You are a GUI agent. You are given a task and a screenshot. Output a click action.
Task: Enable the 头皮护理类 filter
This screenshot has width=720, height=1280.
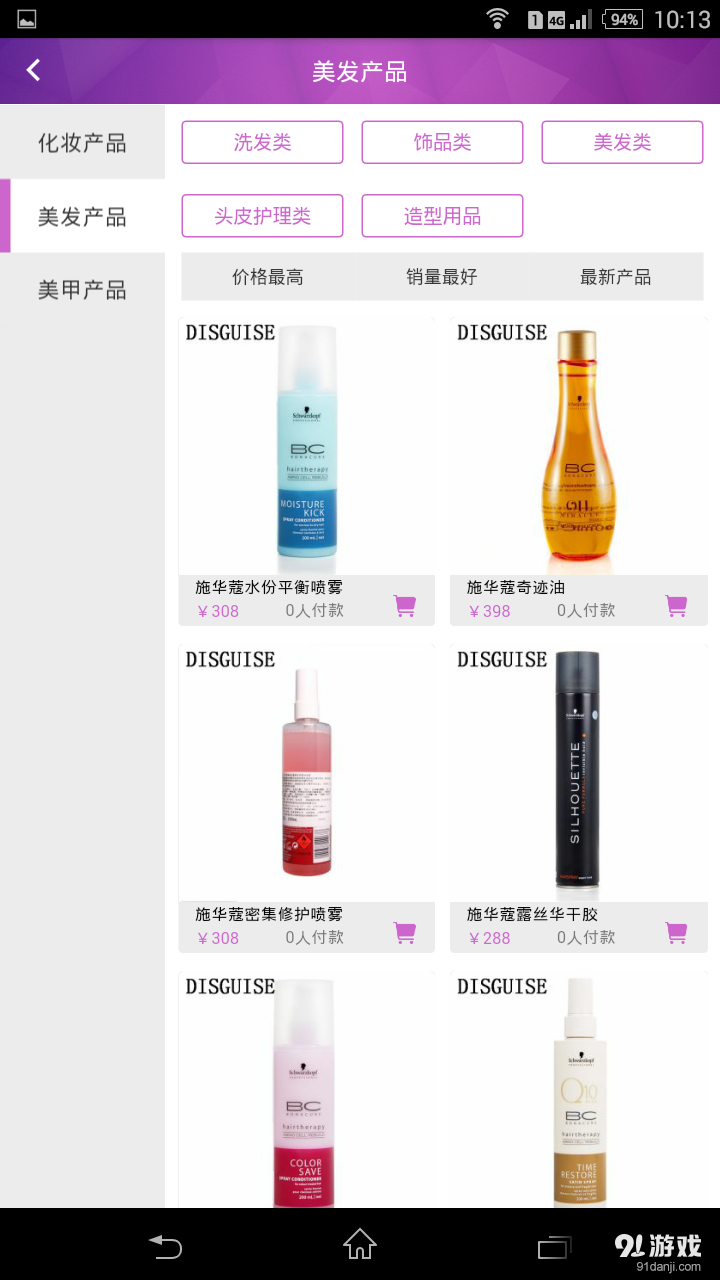click(262, 215)
